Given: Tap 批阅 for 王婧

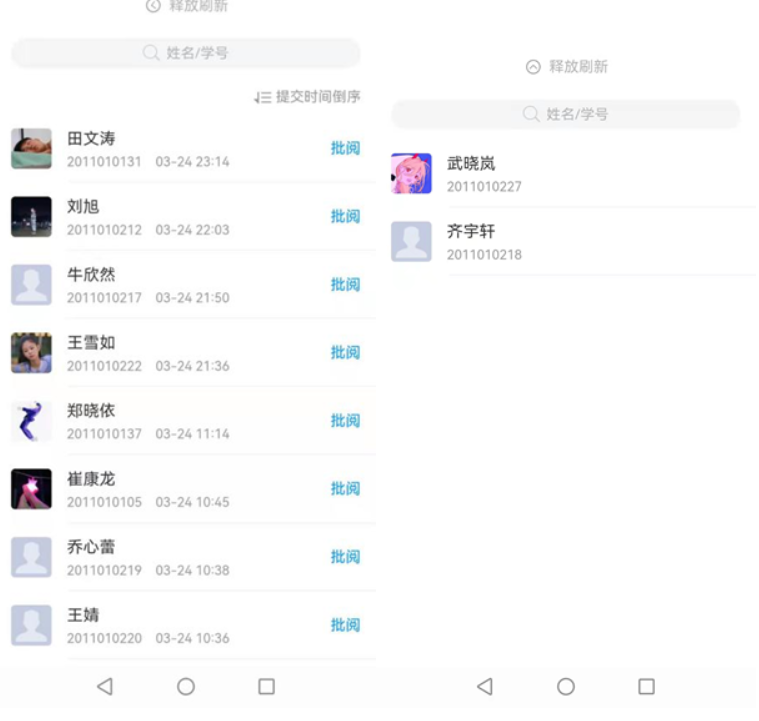Looking at the screenshot, I should 345,625.
